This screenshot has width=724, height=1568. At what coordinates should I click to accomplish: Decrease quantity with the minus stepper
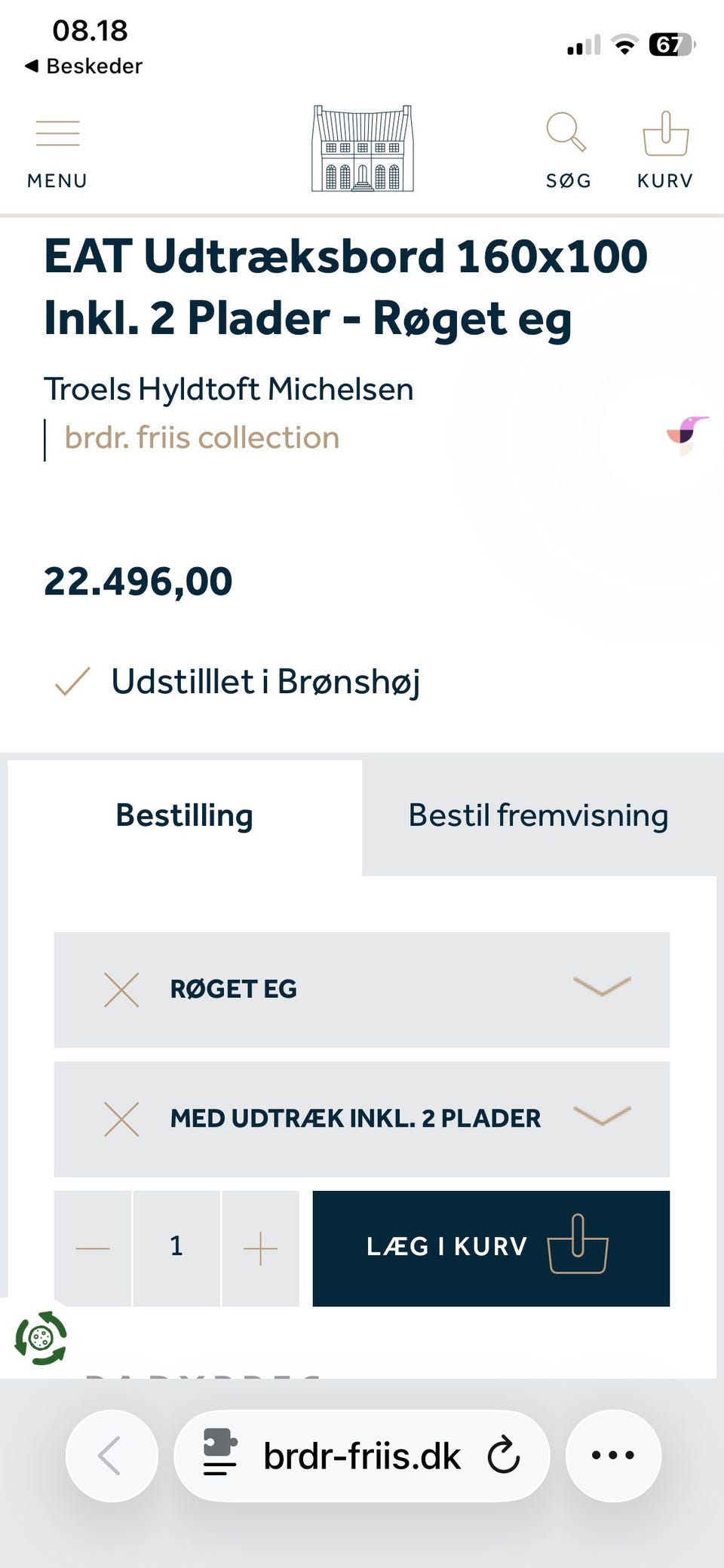pyautogui.click(x=92, y=1247)
